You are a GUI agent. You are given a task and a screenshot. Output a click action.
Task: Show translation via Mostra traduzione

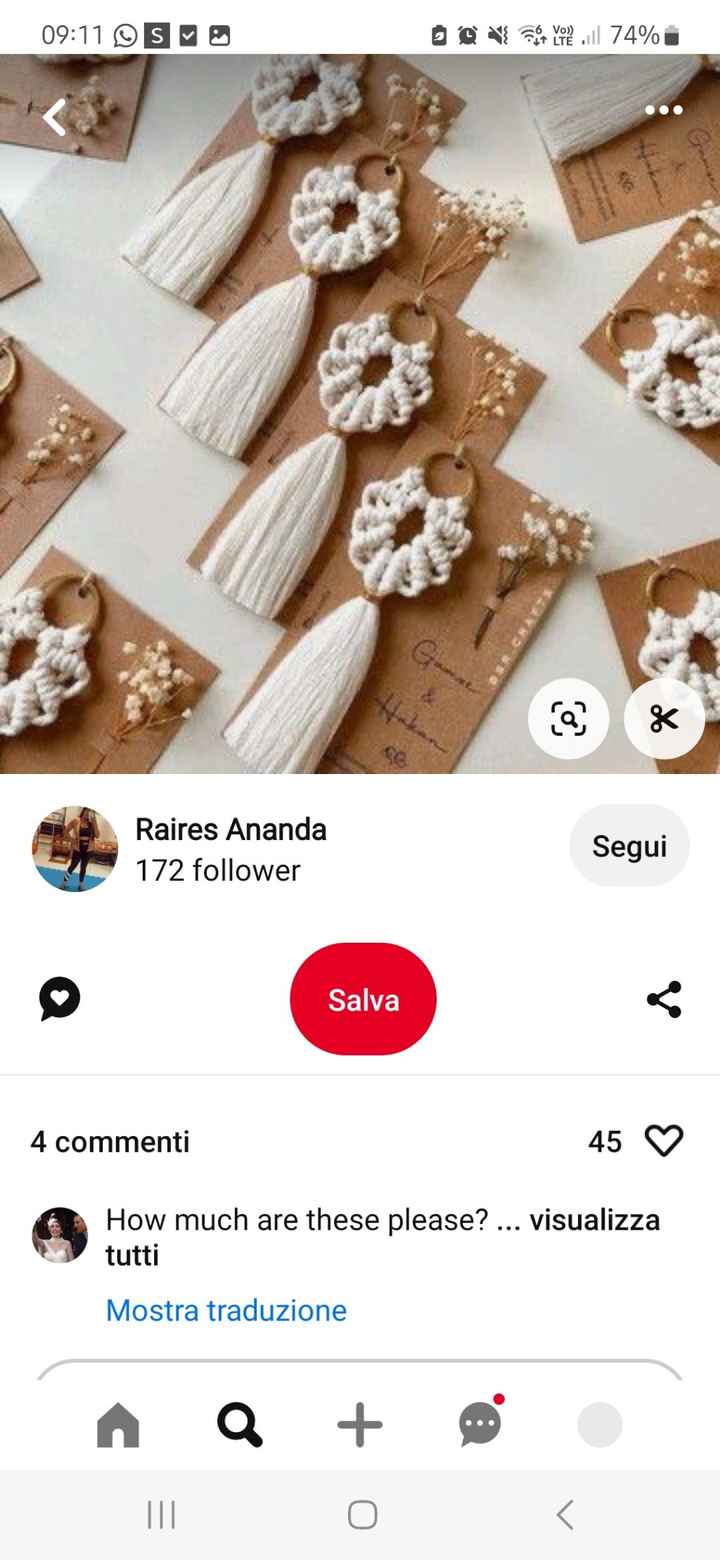click(225, 1310)
